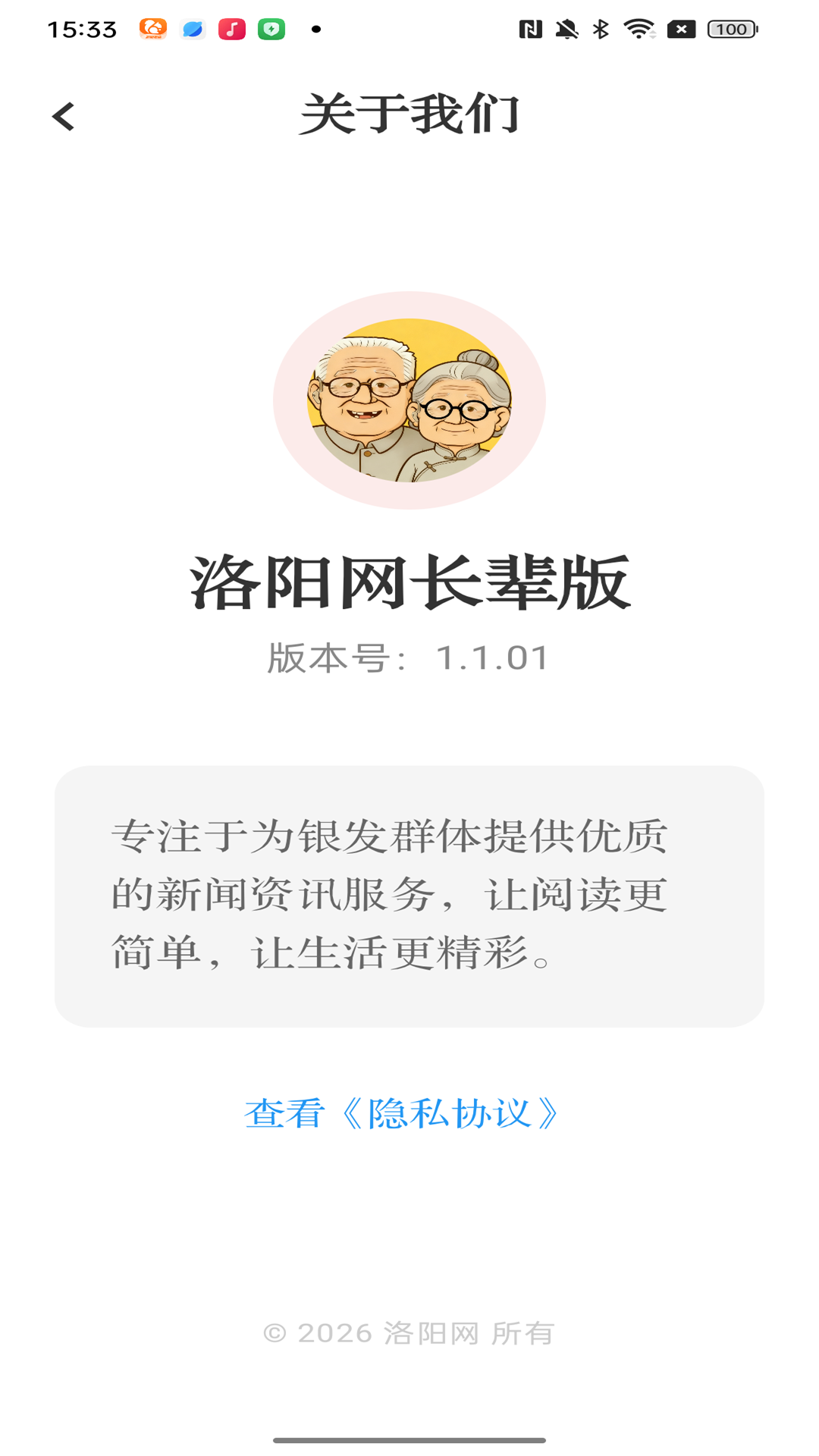Tap the back arrow to exit 关于我们
Screen dimensions: 819x1456
(x=64, y=115)
